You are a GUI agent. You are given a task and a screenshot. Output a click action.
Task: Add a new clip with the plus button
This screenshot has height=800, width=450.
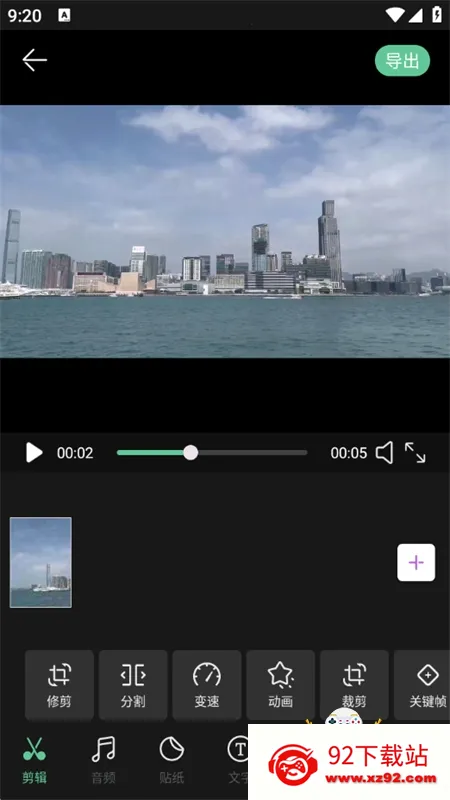click(x=416, y=562)
